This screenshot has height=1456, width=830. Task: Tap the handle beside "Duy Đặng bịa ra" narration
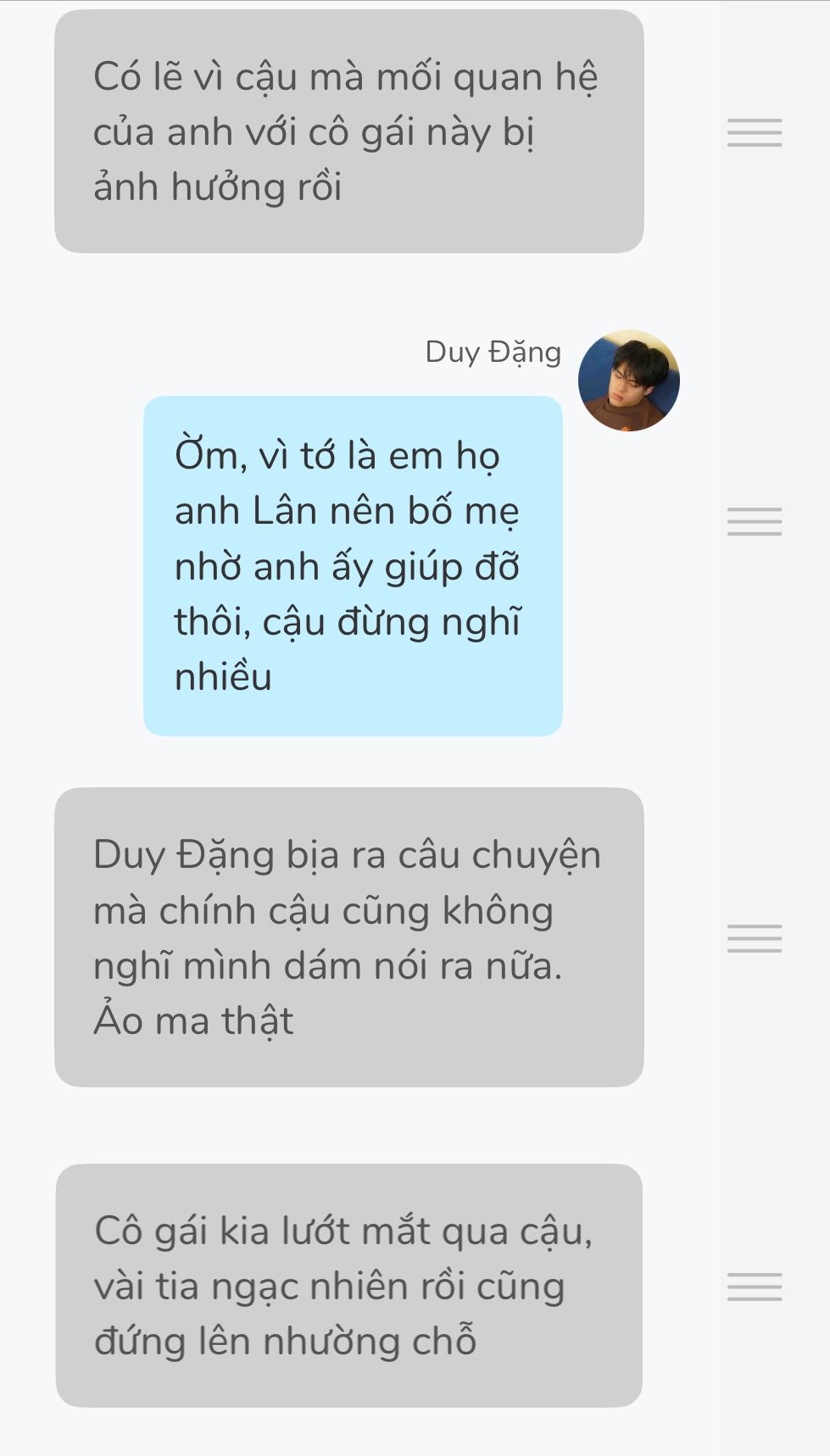point(754,938)
